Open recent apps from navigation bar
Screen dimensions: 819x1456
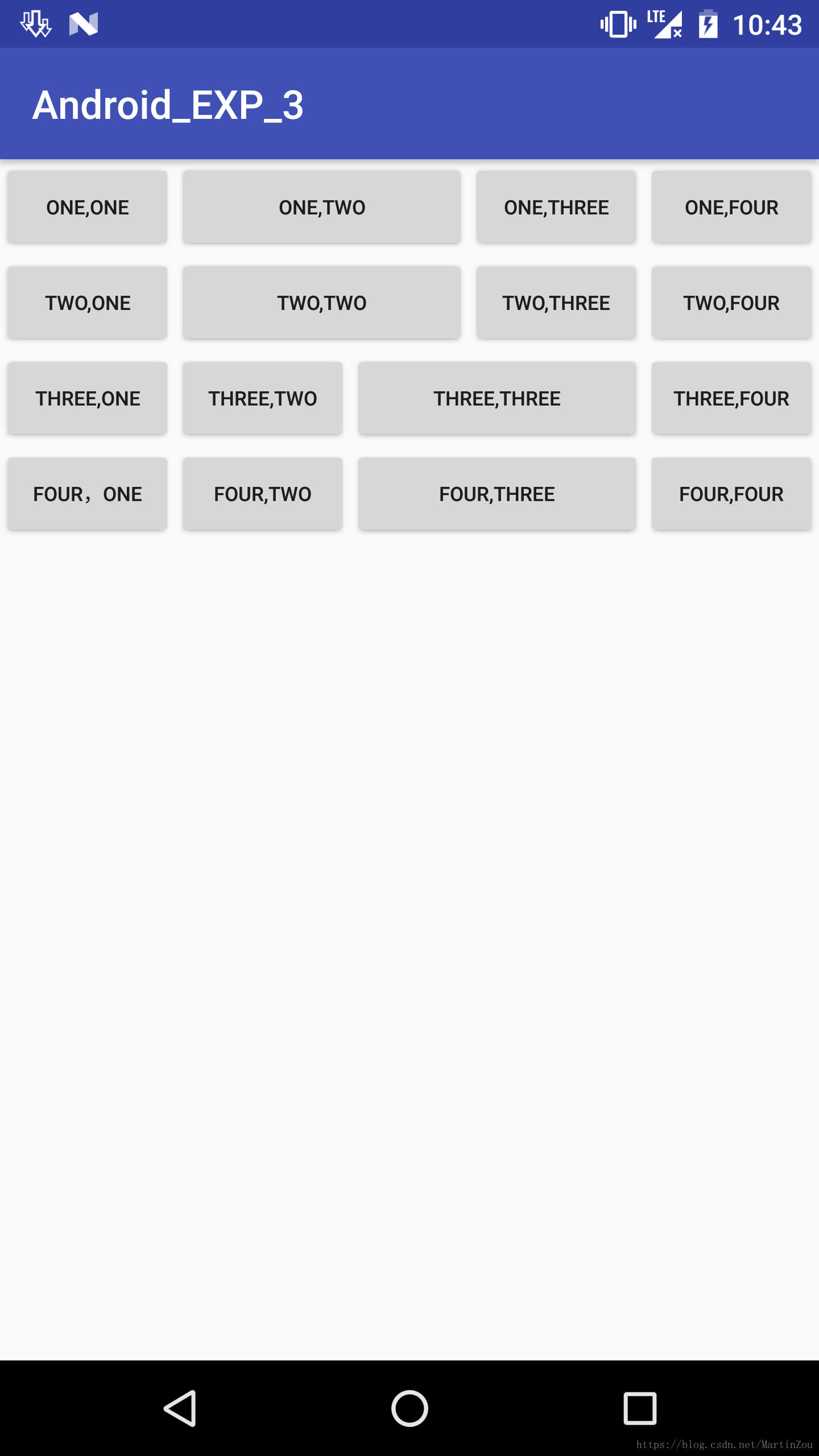pyautogui.click(x=640, y=1408)
